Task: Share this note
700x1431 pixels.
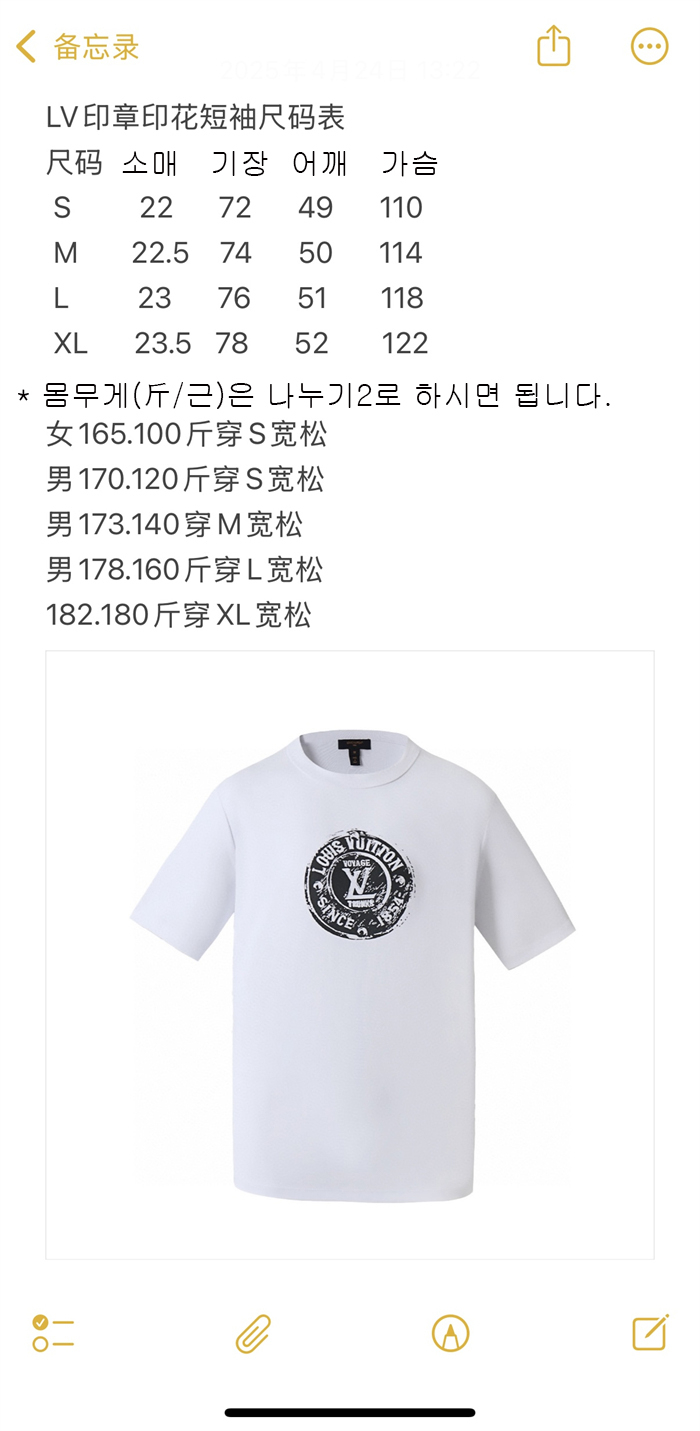Action: pos(553,46)
